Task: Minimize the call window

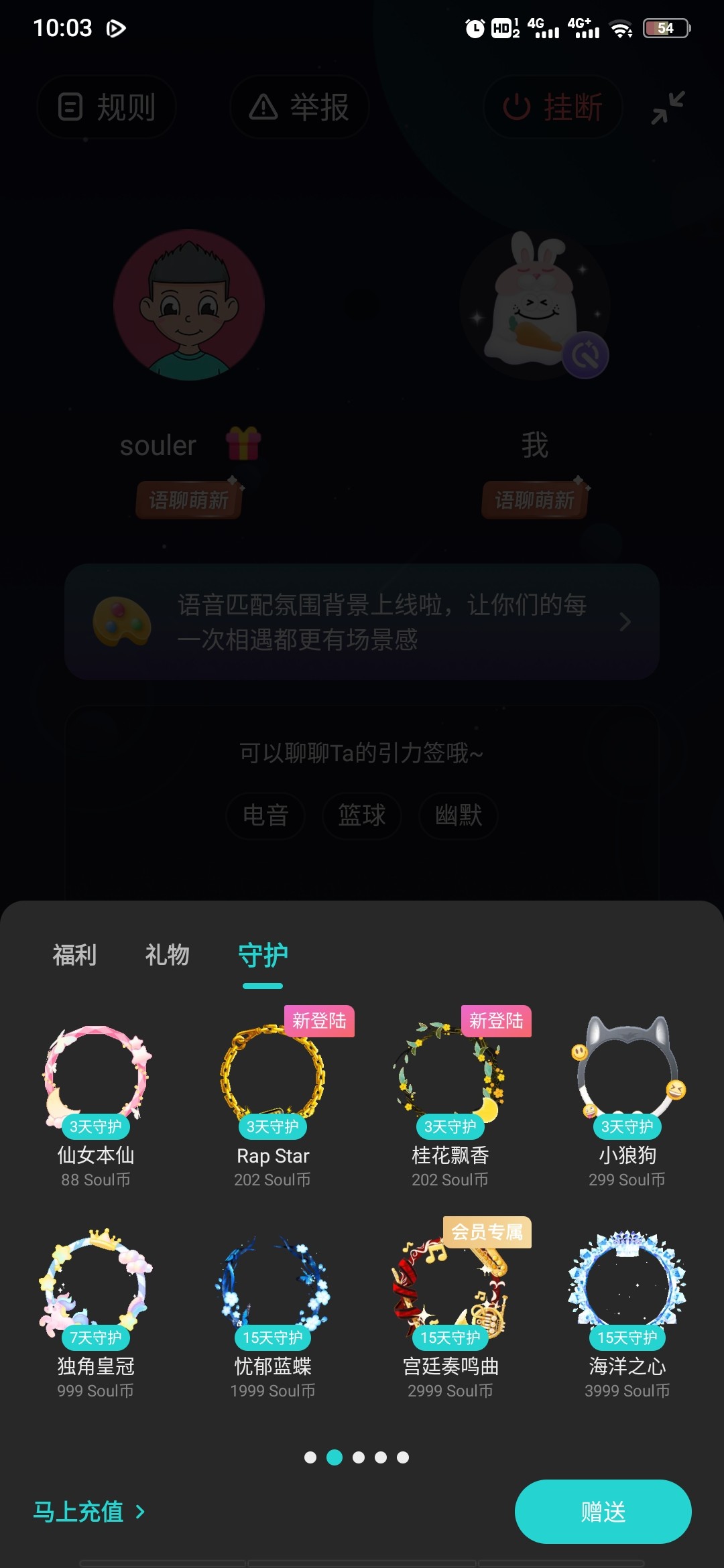Action: click(668, 107)
